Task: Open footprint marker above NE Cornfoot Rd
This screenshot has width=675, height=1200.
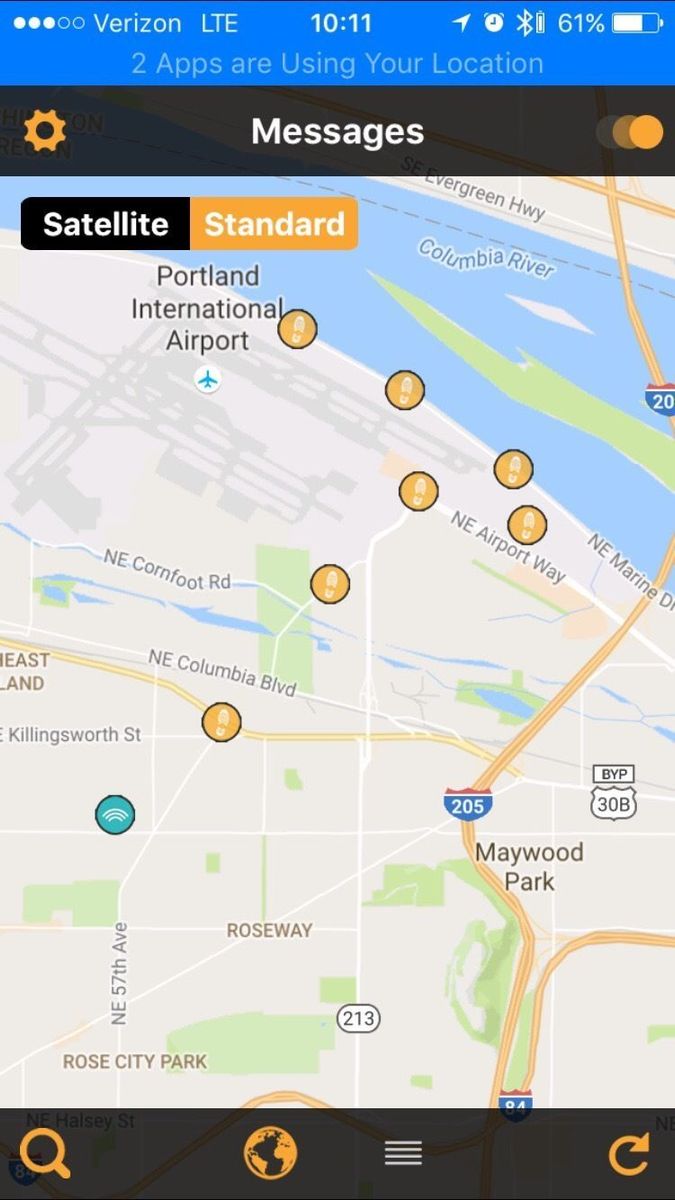Action: click(330, 584)
